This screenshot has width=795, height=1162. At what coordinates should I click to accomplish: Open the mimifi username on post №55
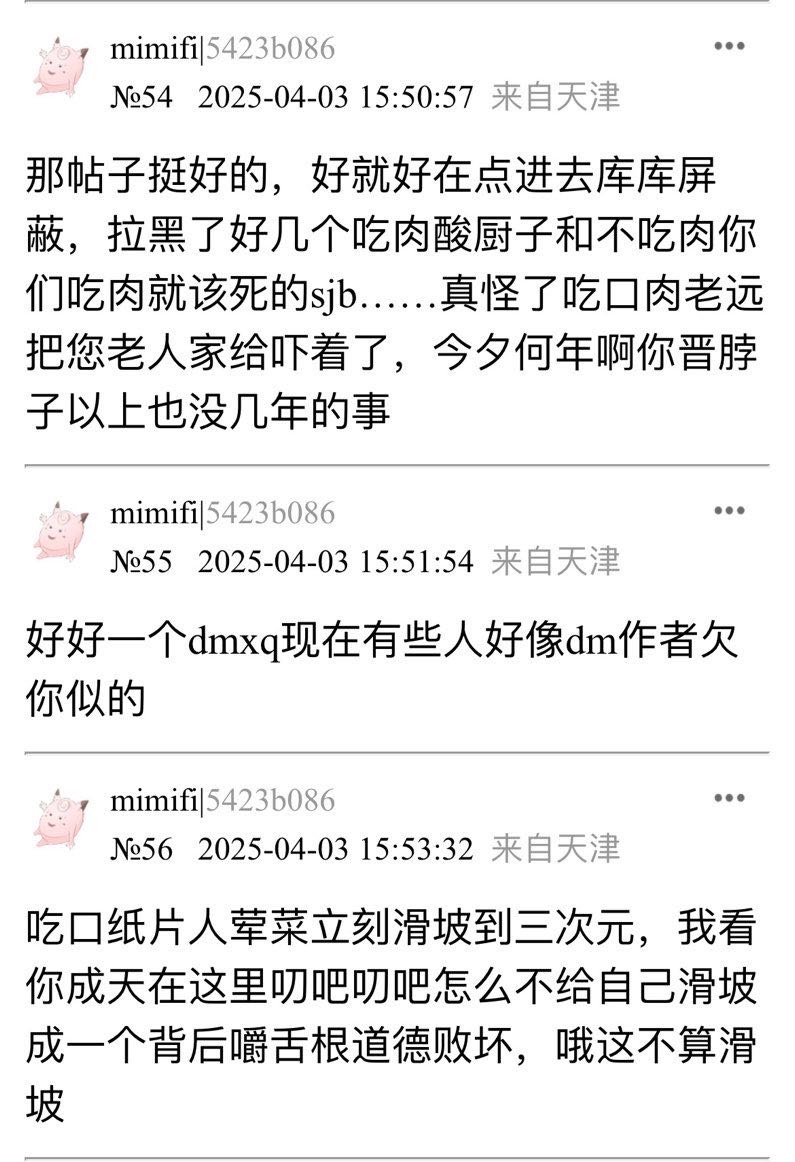pyautogui.click(x=155, y=513)
